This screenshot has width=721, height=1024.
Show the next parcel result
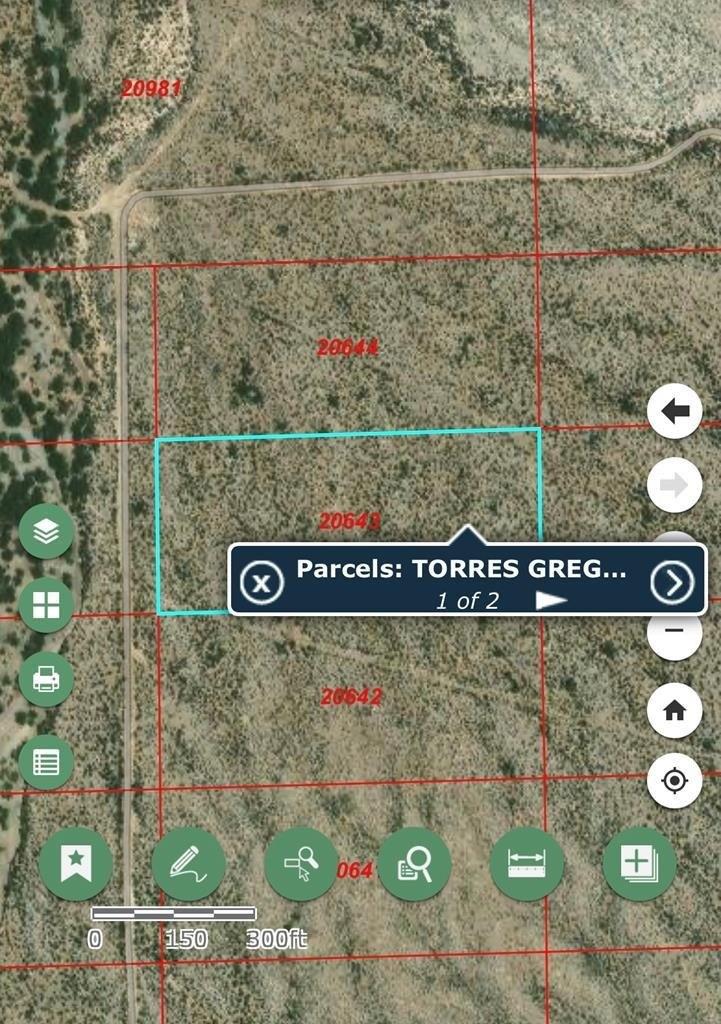tap(551, 600)
